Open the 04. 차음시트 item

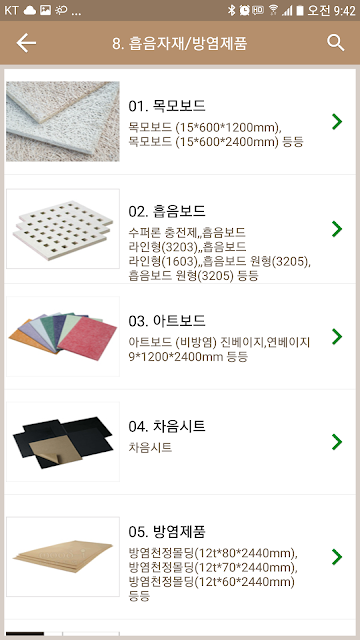click(x=180, y=442)
